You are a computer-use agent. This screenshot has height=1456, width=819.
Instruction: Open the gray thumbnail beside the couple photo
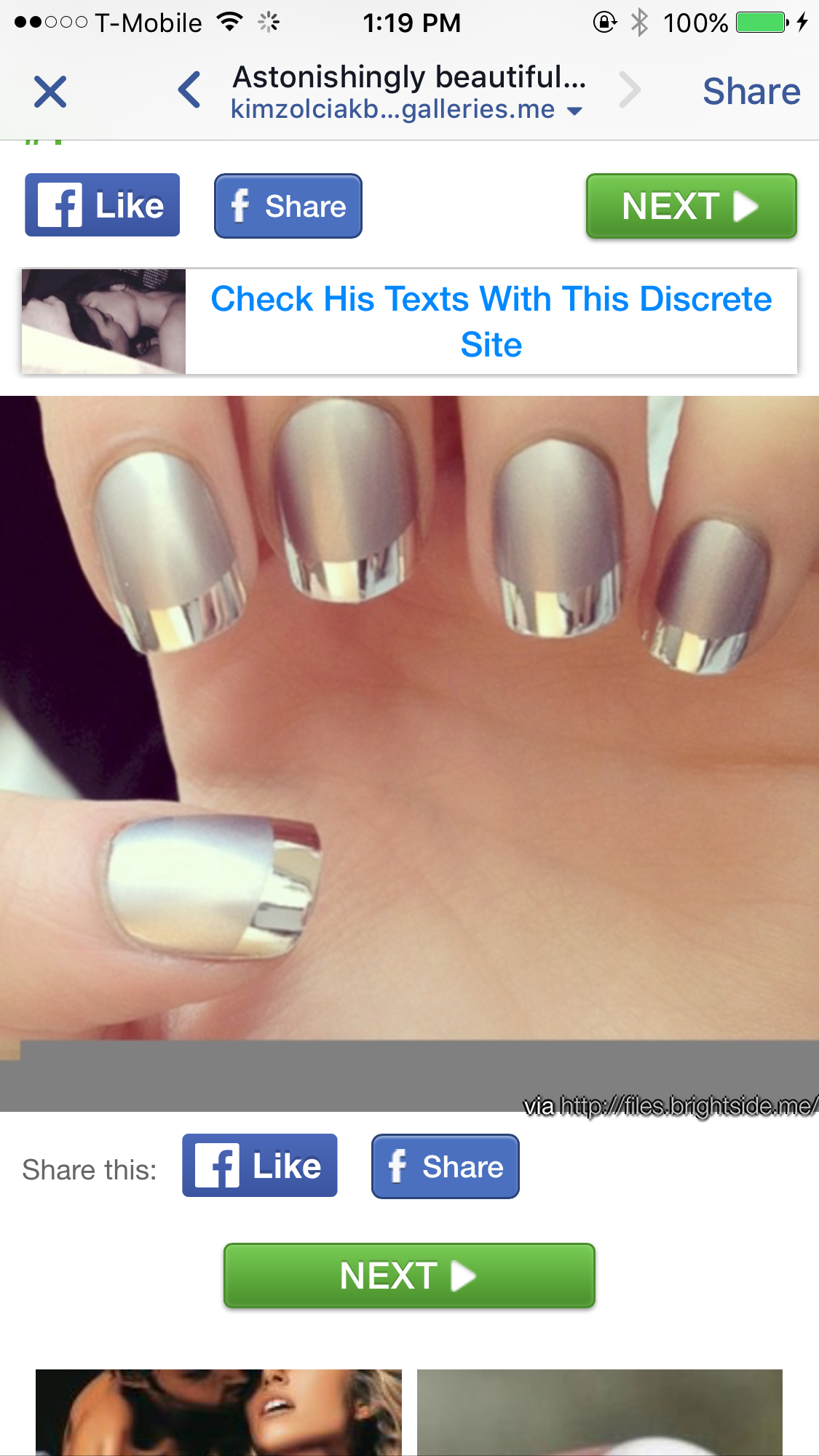[x=599, y=1412]
